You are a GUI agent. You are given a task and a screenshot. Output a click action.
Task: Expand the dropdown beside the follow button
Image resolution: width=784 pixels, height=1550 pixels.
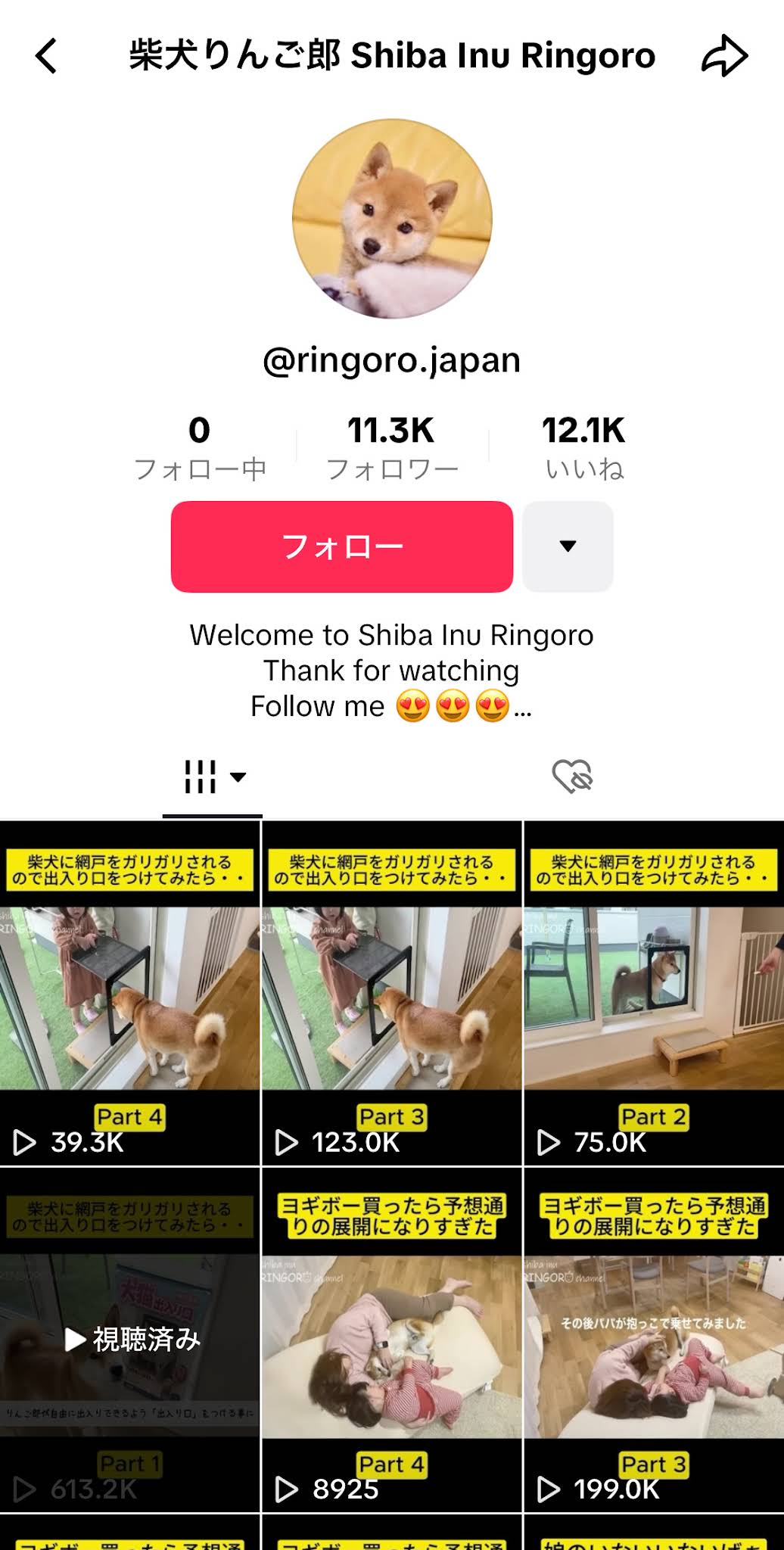tap(568, 546)
